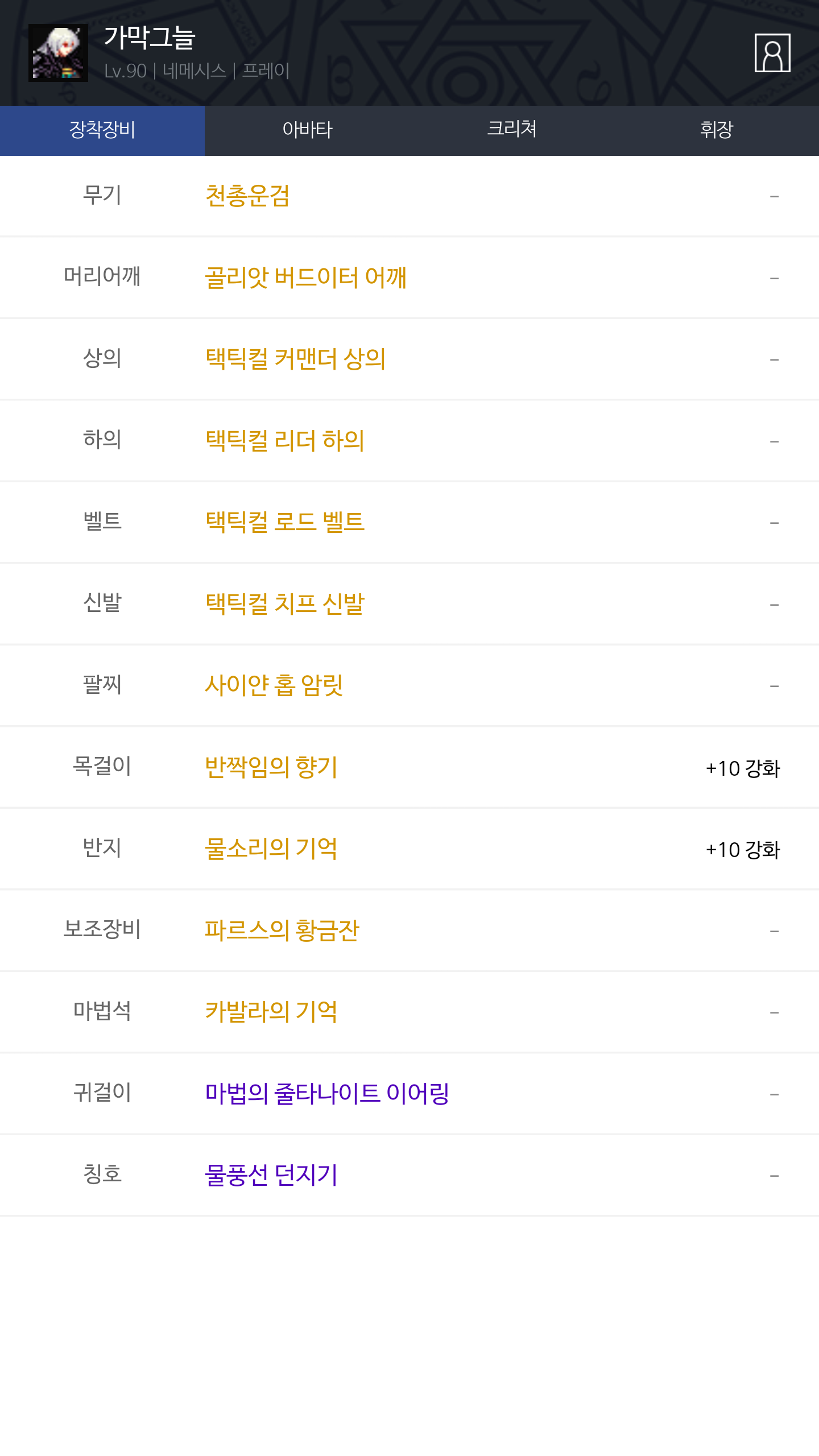Open necklace 반짝임의 향기

click(x=271, y=767)
